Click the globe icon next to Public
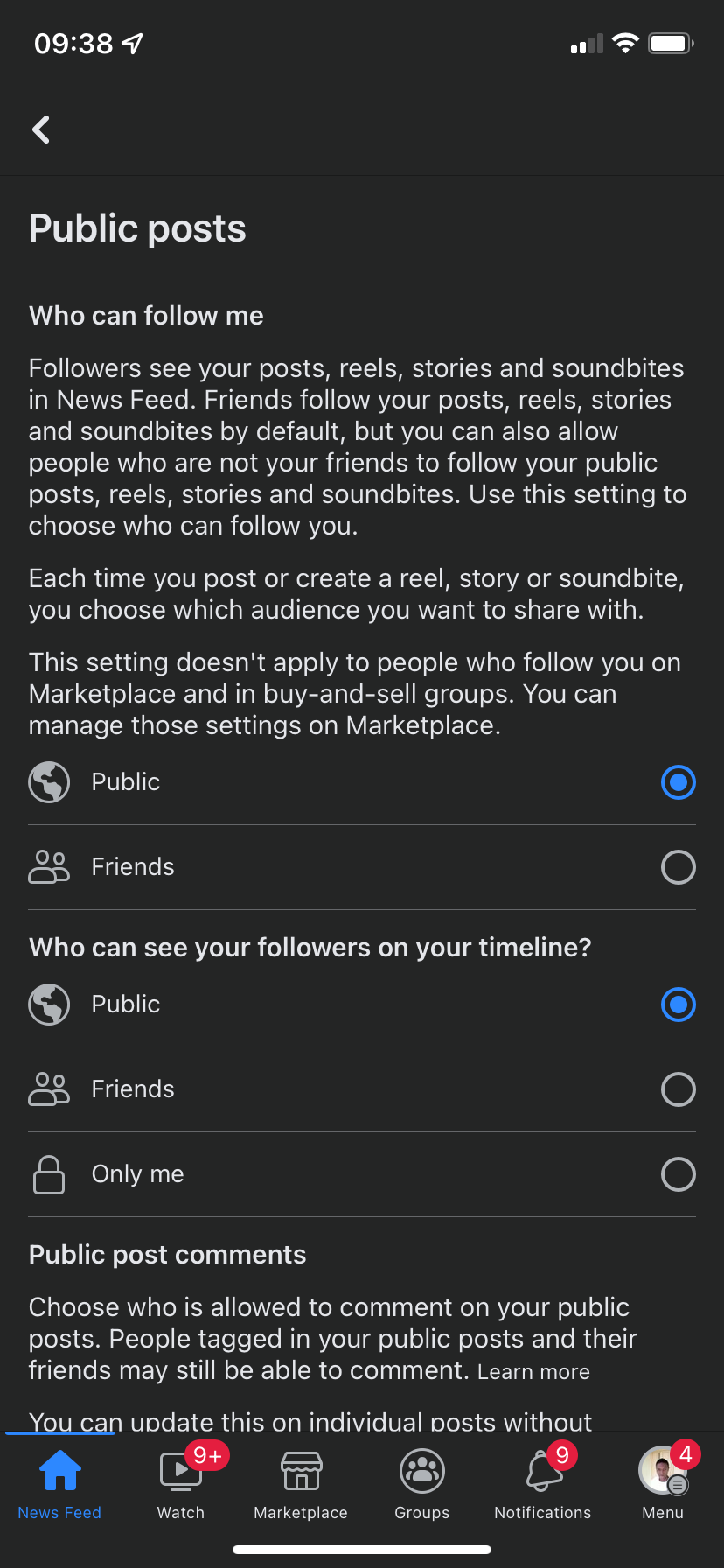The image size is (724, 1568). click(49, 782)
